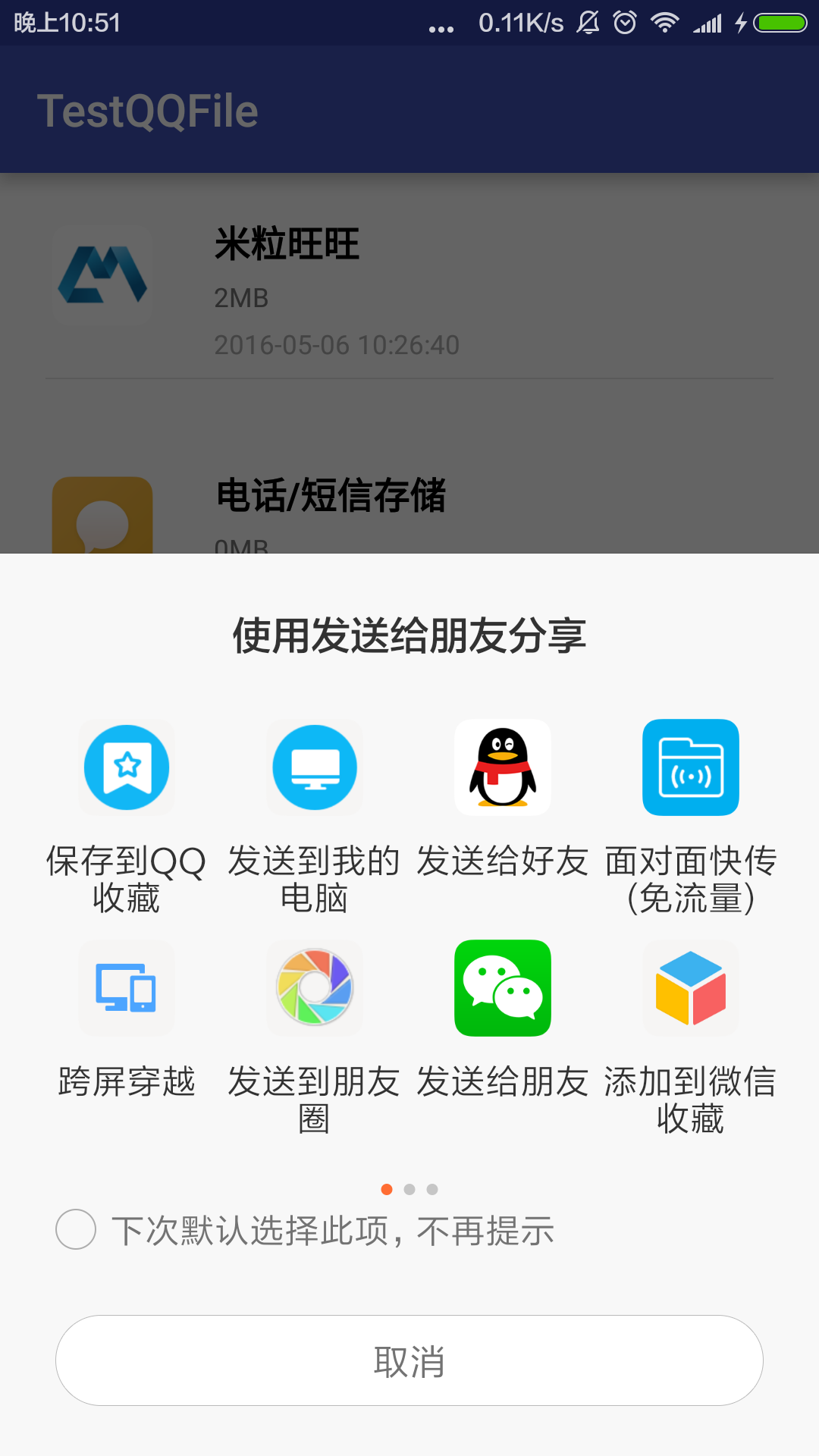This screenshot has width=819, height=1456.
Task: Select 添加到微信收藏 icon
Action: (x=690, y=987)
